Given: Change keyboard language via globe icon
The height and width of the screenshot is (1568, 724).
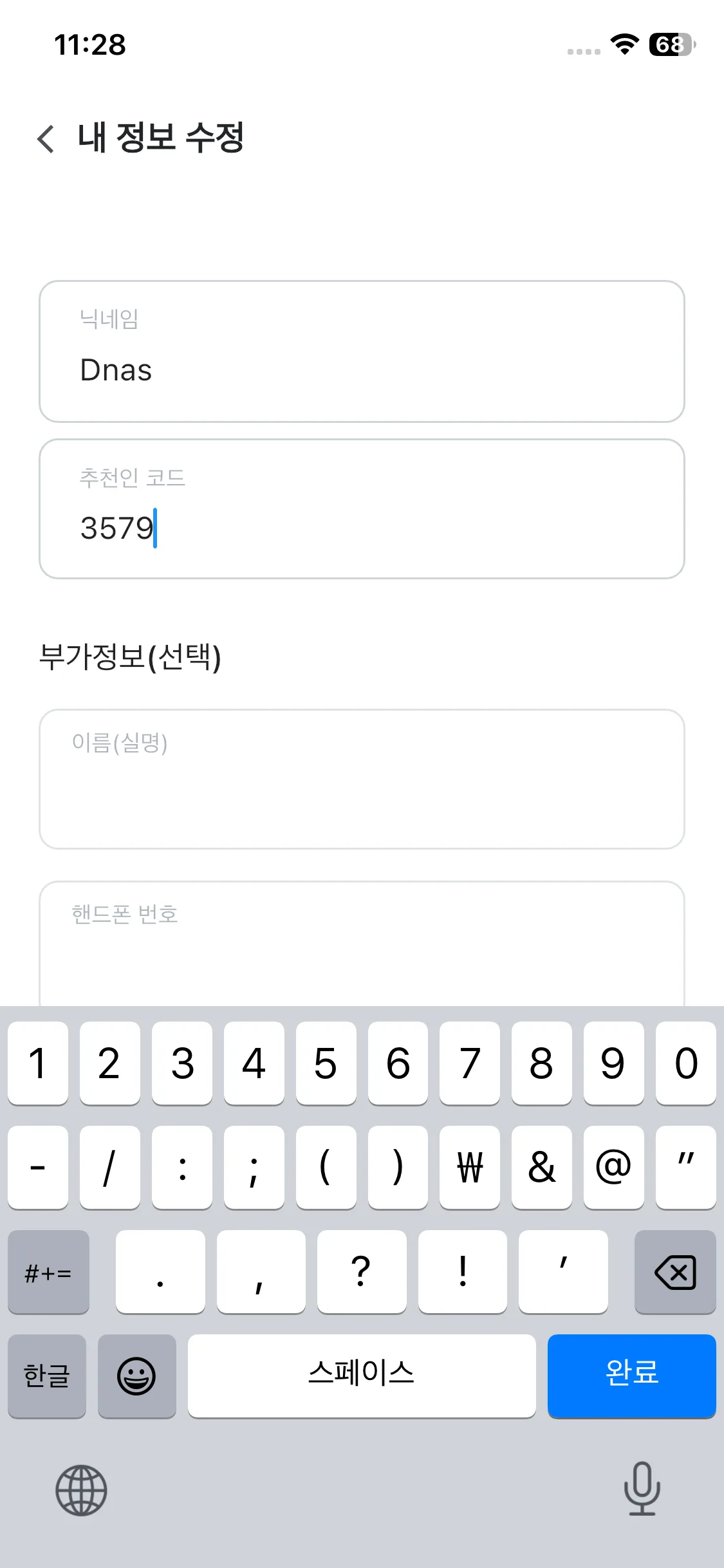Looking at the screenshot, I should point(81,1490).
